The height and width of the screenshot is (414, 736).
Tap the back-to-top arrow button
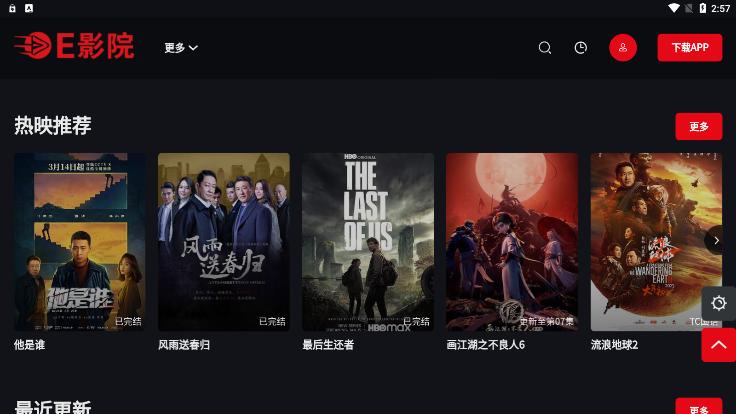719,345
